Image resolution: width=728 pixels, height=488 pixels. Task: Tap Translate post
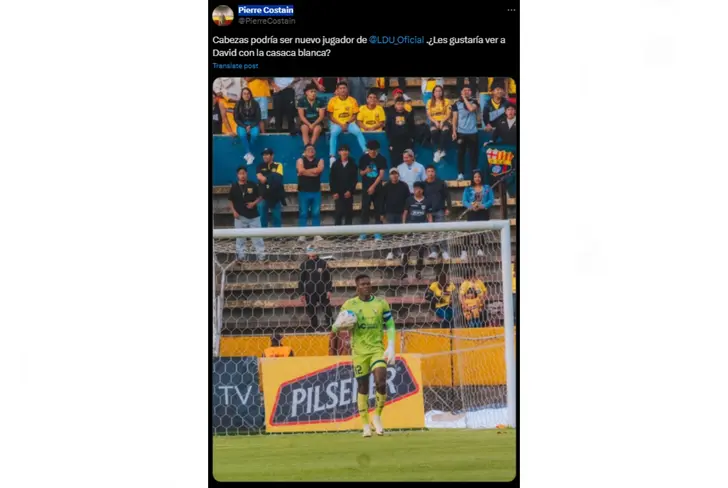235,65
